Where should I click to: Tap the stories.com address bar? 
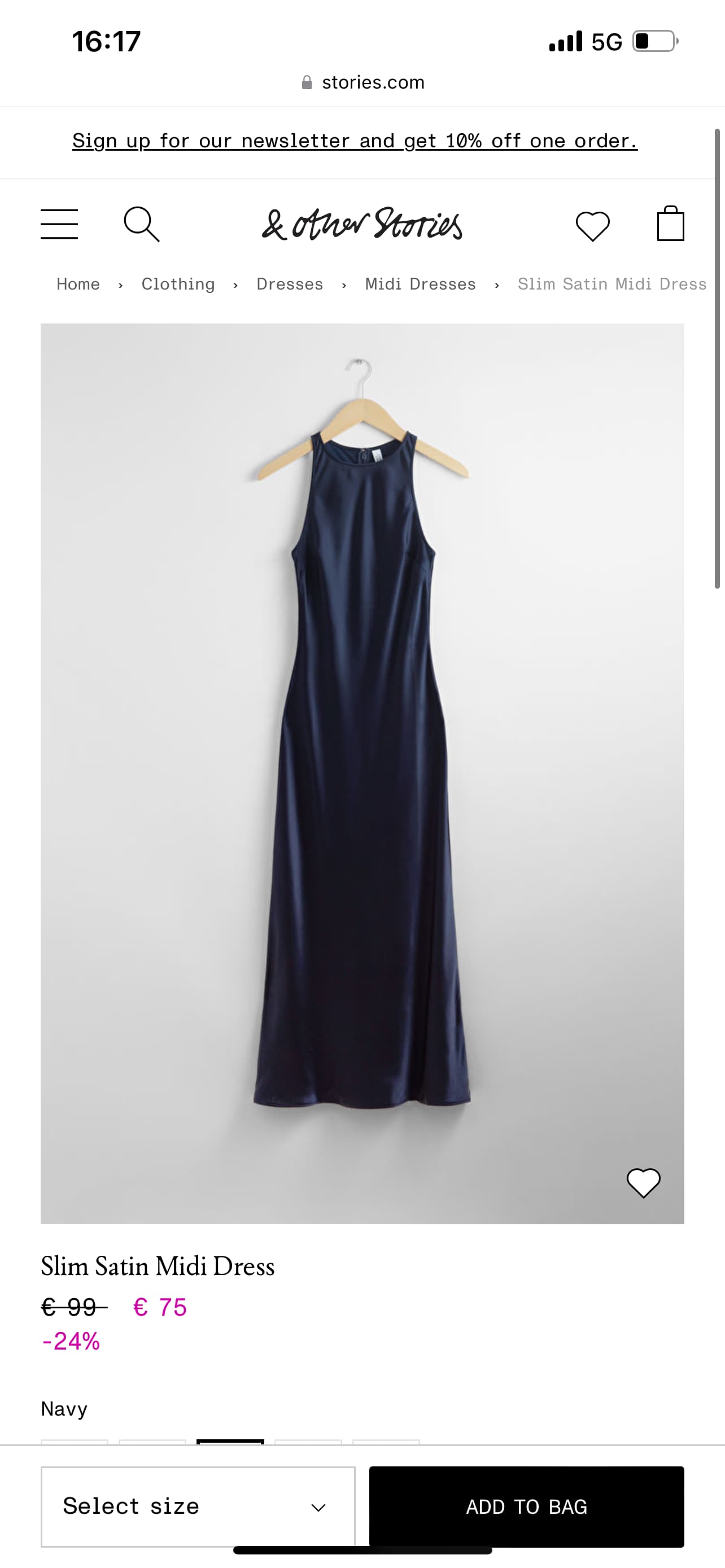pos(363,82)
